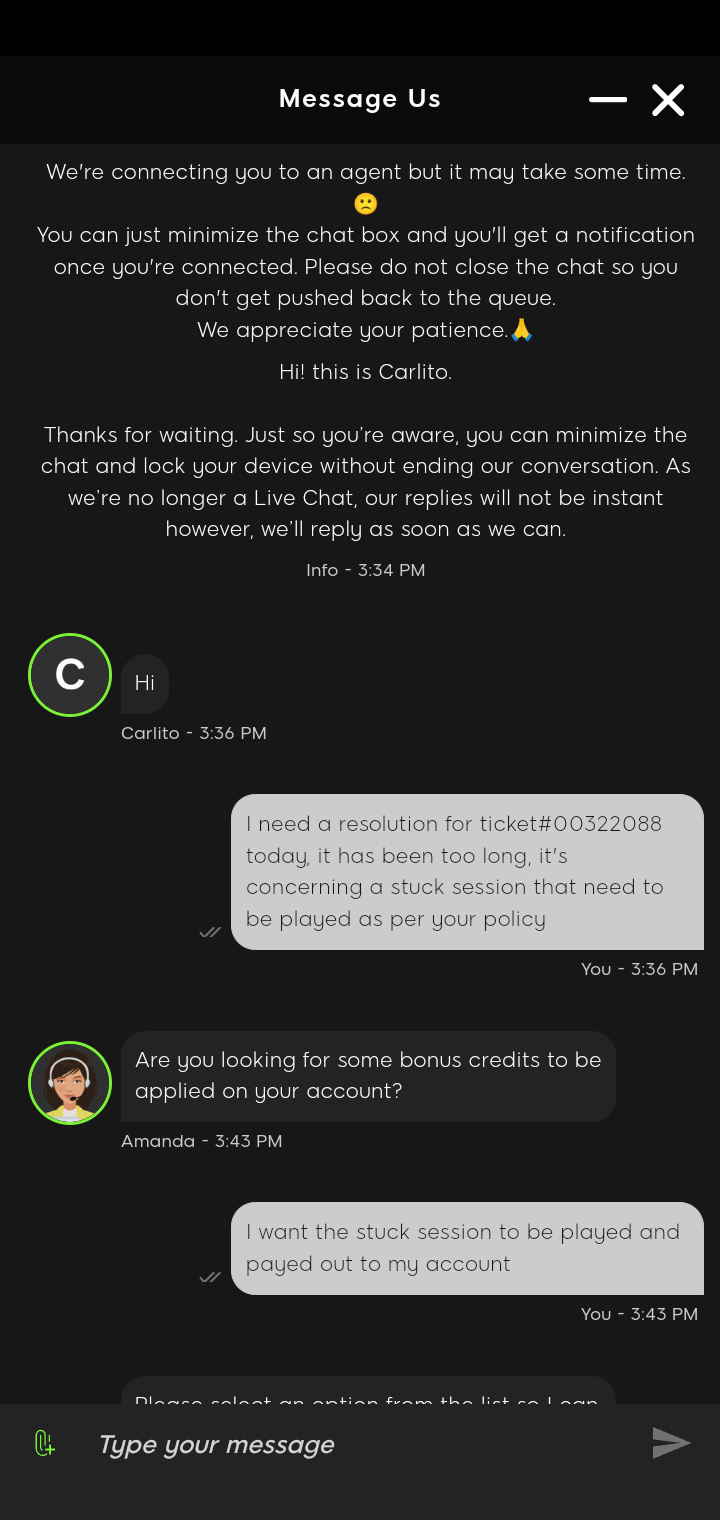
Task: Minimize the Message Us chat window
Action: (608, 99)
